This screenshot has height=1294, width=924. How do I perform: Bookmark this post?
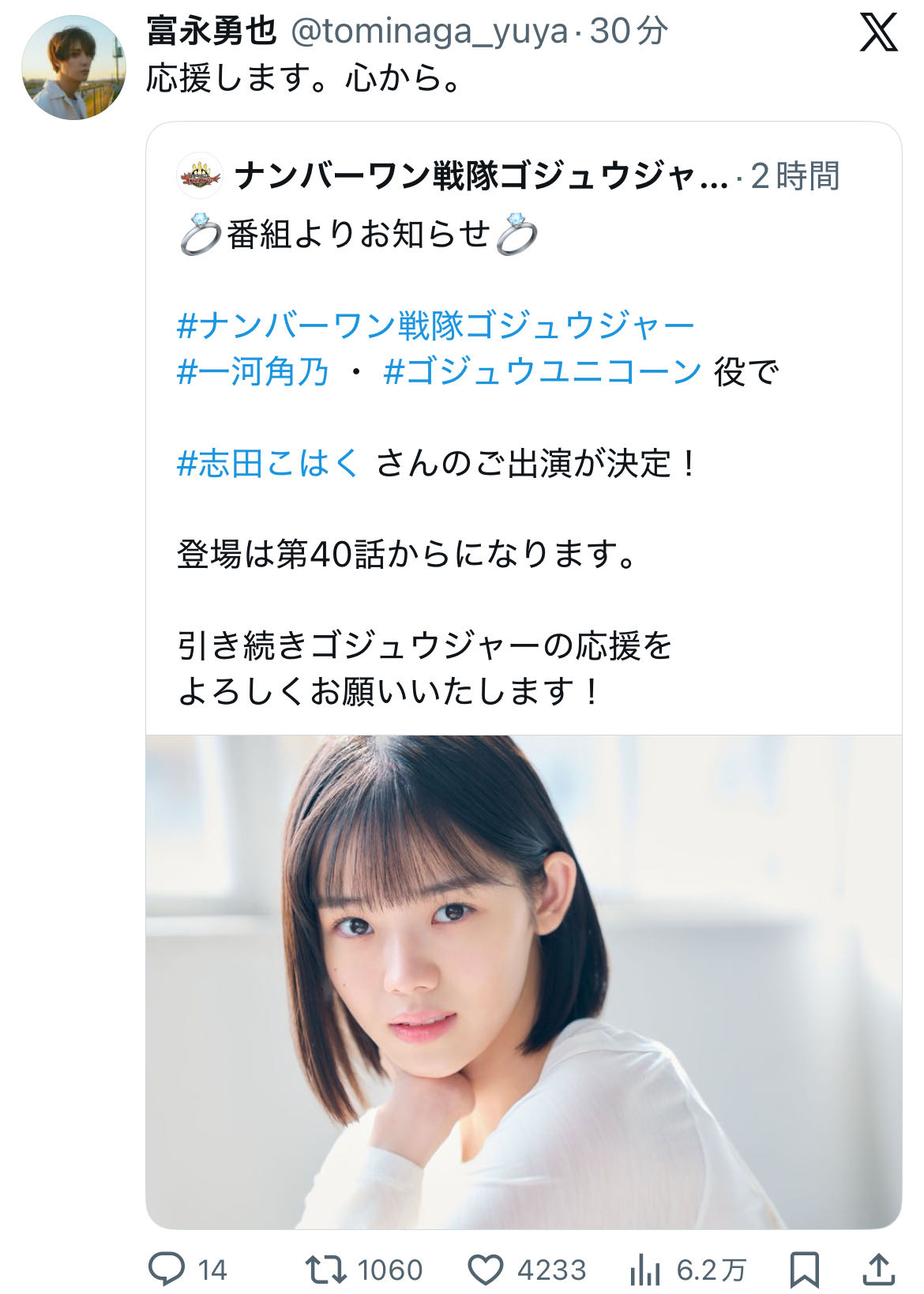click(x=804, y=1269)
